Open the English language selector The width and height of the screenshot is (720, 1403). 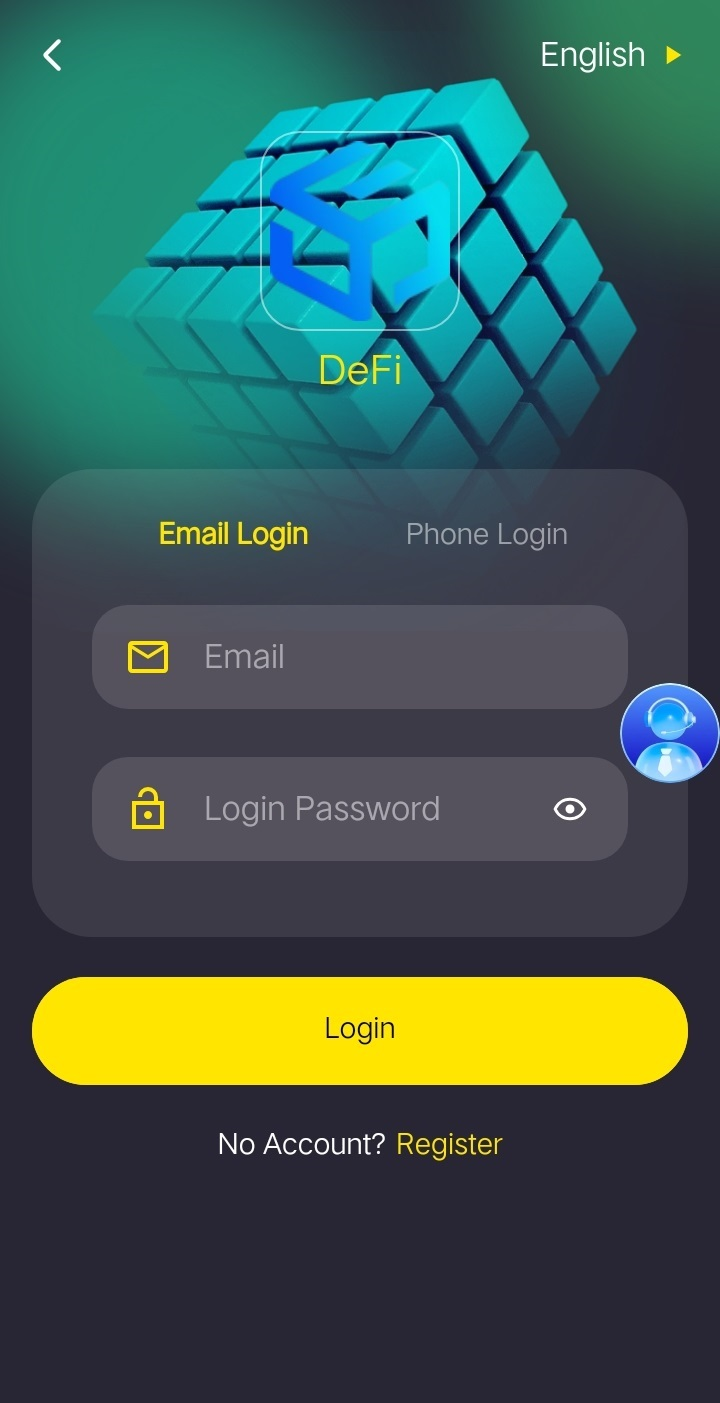[x=609, y=55]
